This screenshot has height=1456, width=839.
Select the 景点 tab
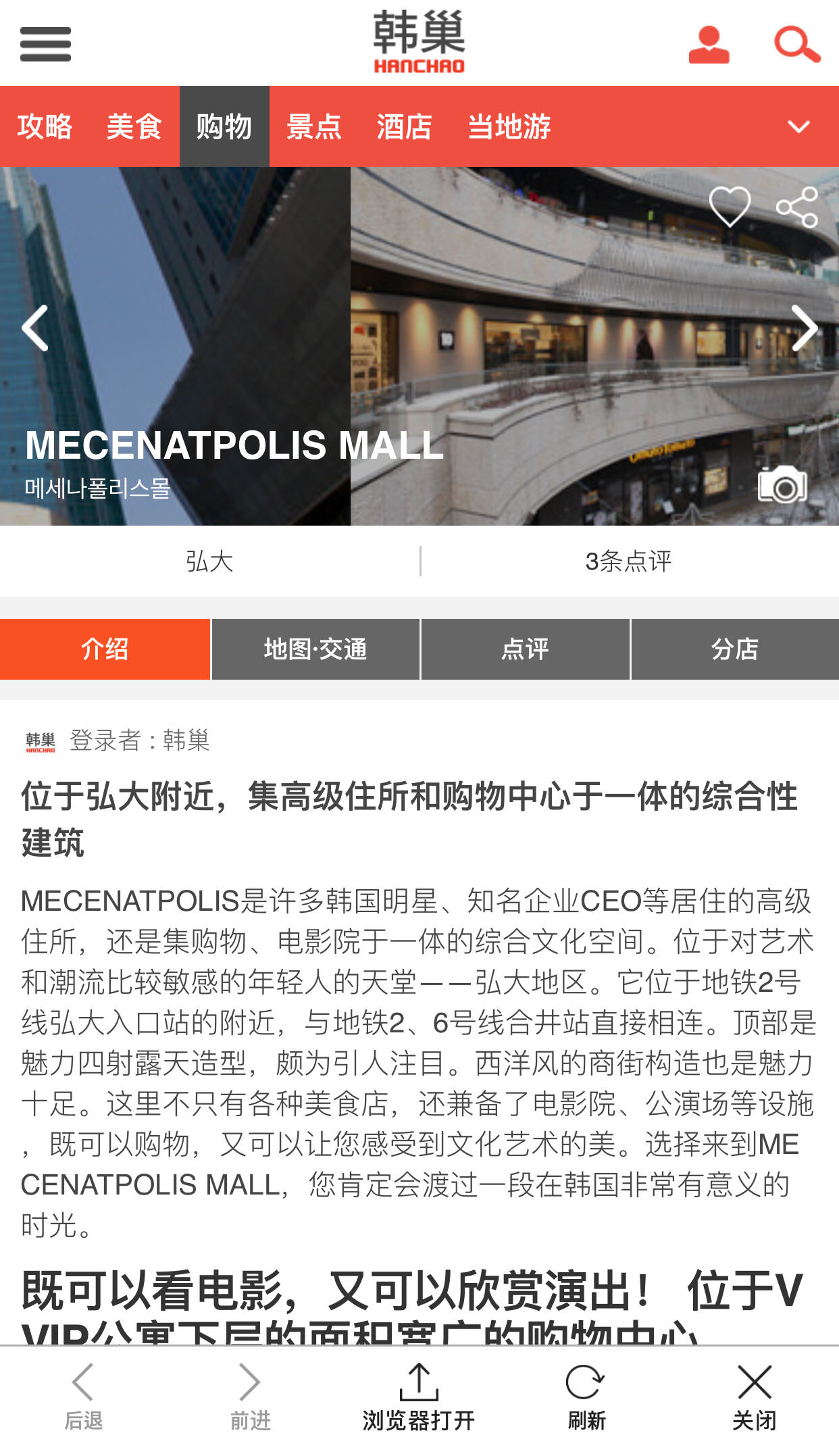313,127
